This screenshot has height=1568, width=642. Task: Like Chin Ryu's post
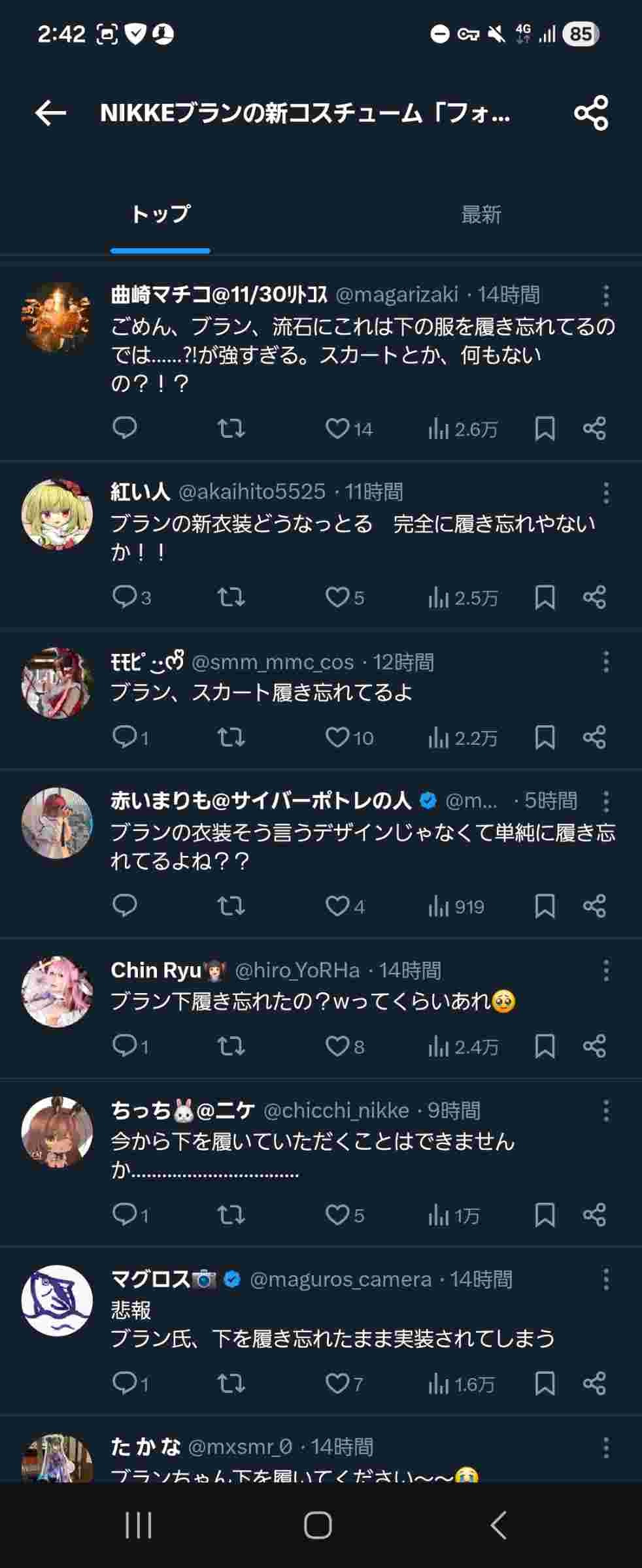tap(337, 1047)
